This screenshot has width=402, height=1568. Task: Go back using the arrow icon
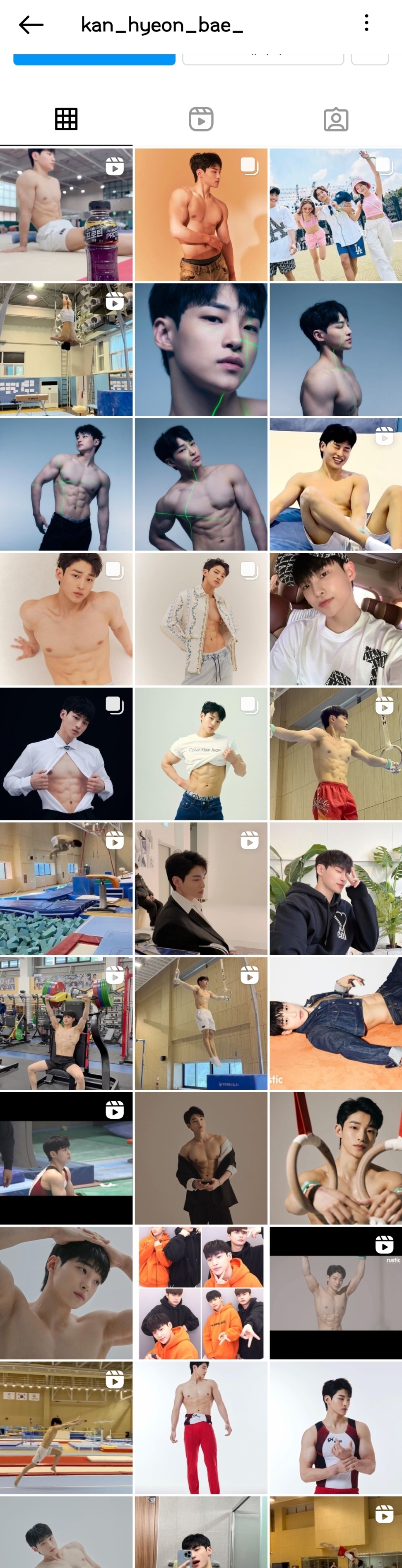[31, 25]
